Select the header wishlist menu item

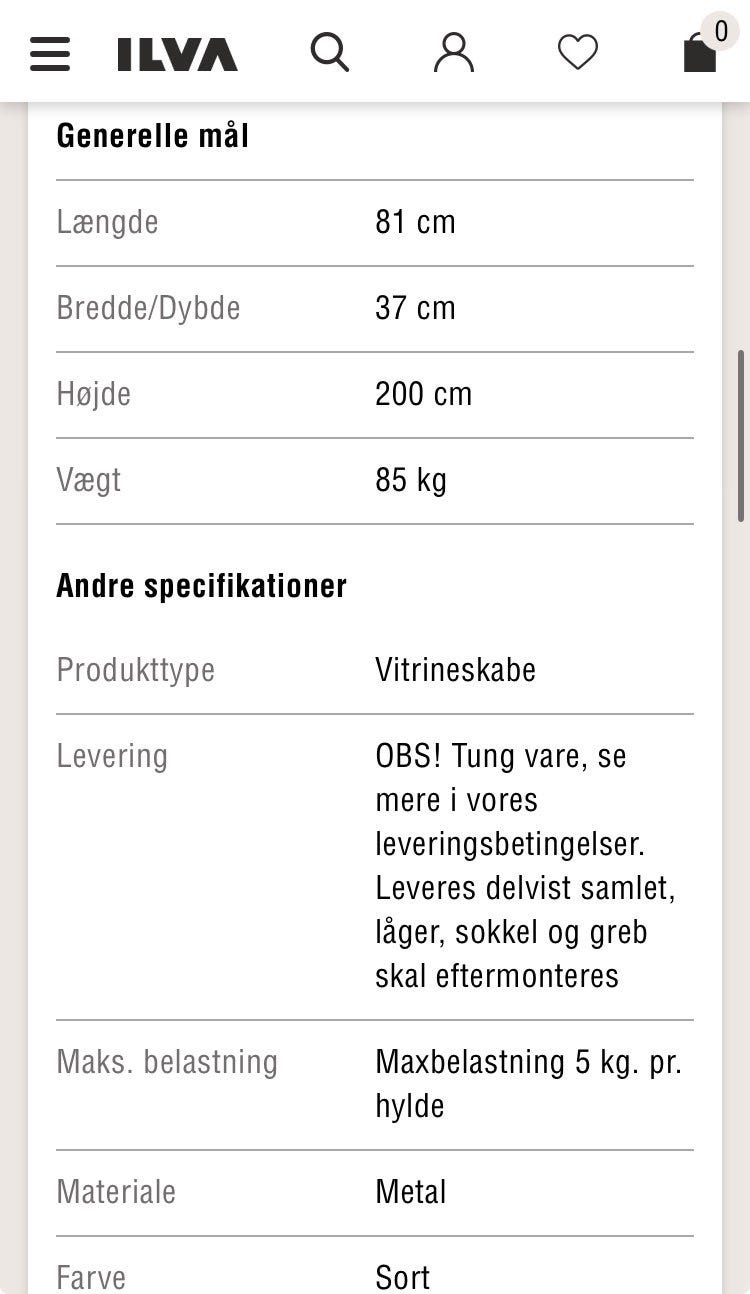point(577,52)
